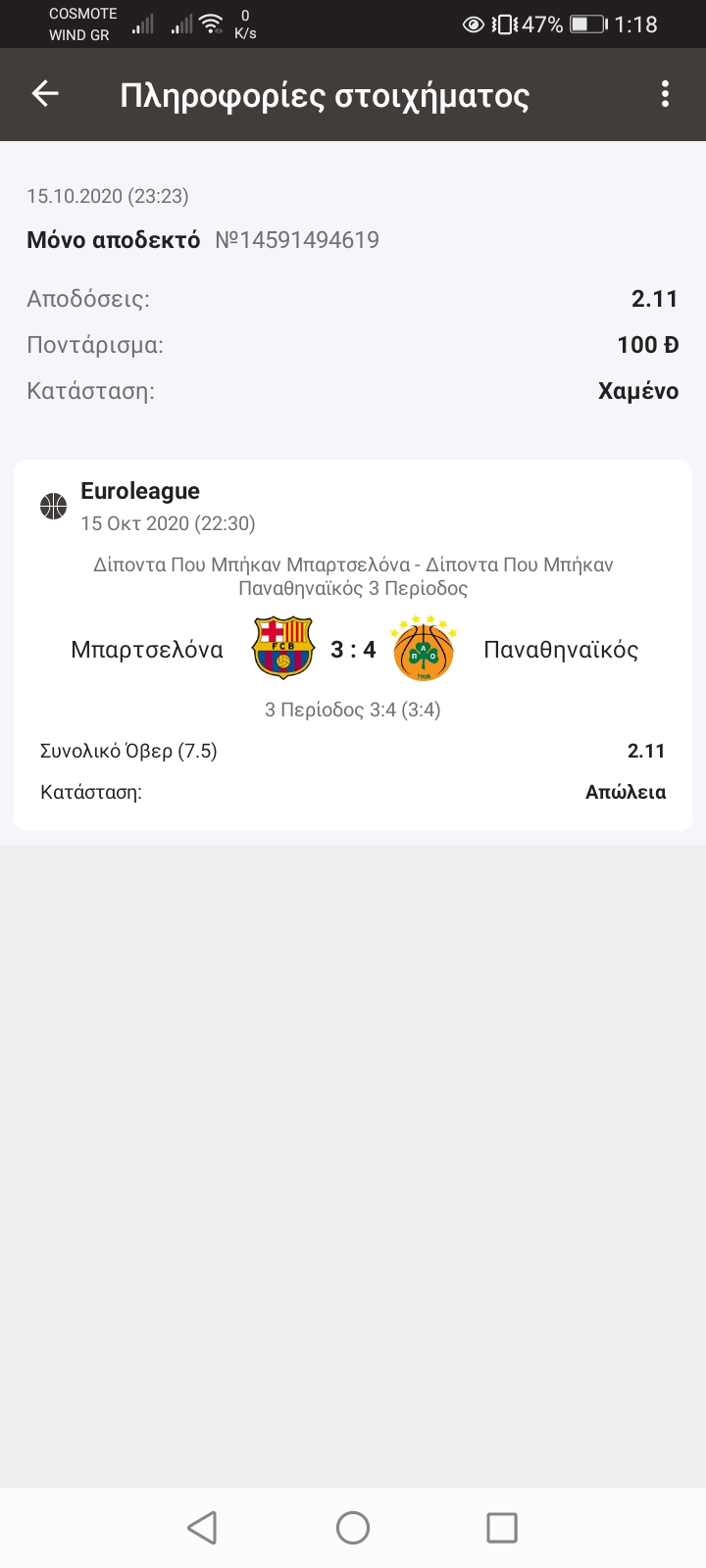Open the three-dot overflow menu
706x1568 pixels.
tap(665, 94)
